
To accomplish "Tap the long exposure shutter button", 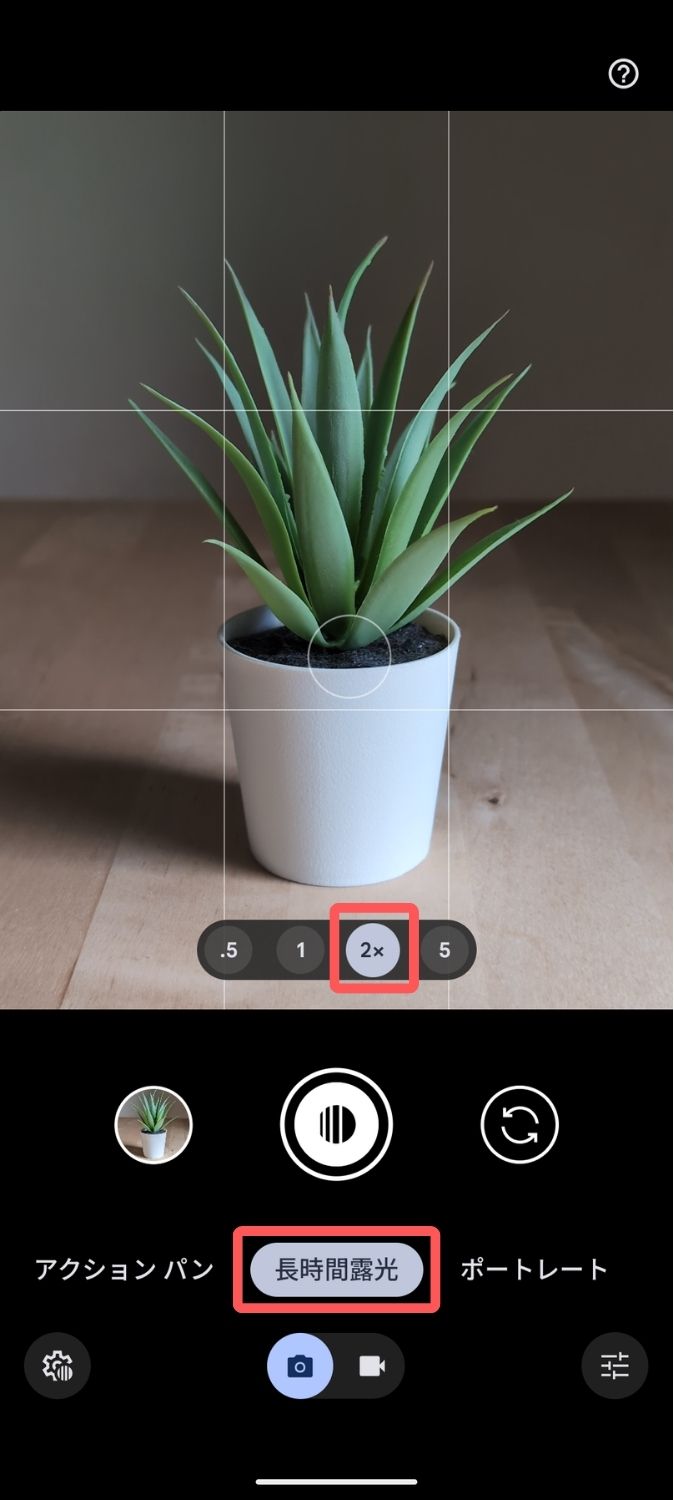I will coord(337,1125).
